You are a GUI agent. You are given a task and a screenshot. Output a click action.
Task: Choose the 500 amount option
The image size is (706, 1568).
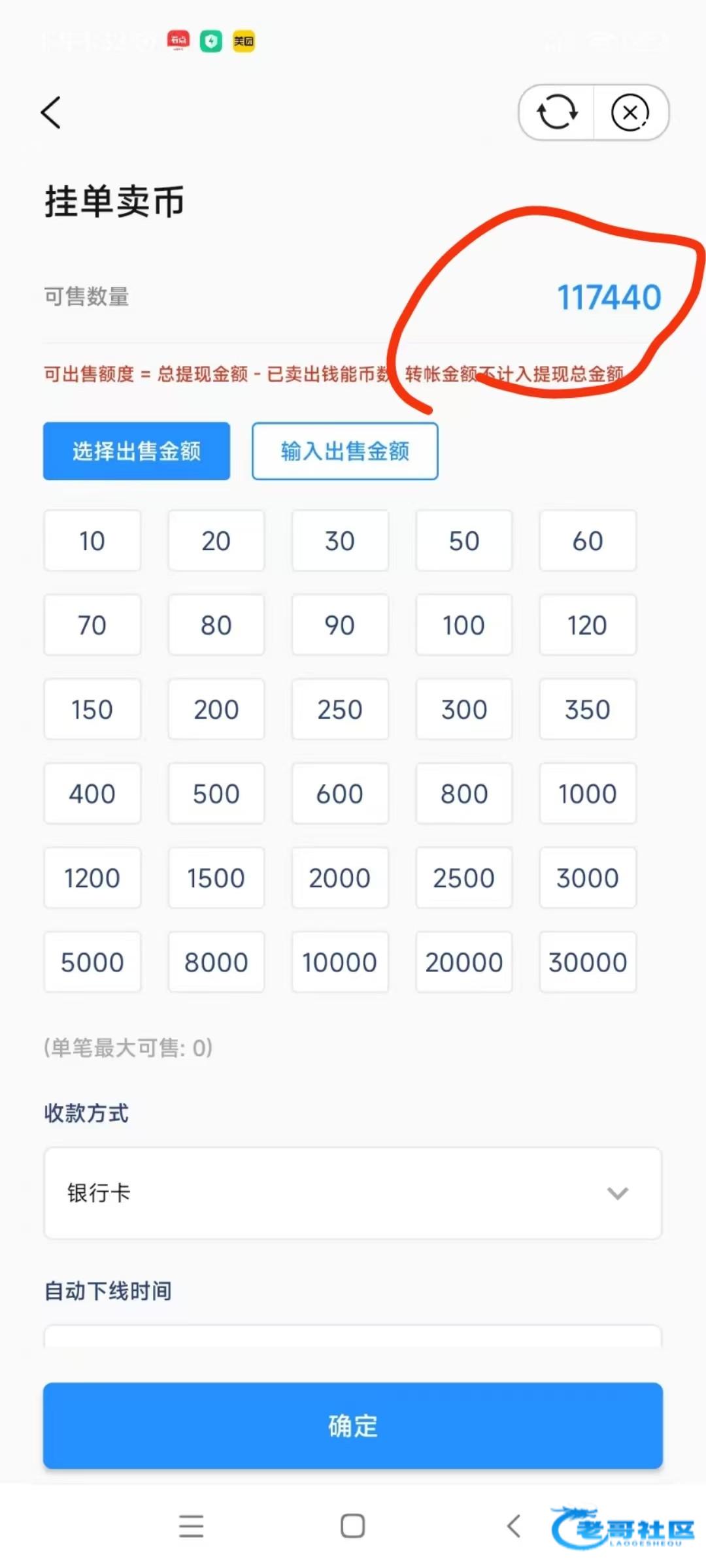coord(216,794)
